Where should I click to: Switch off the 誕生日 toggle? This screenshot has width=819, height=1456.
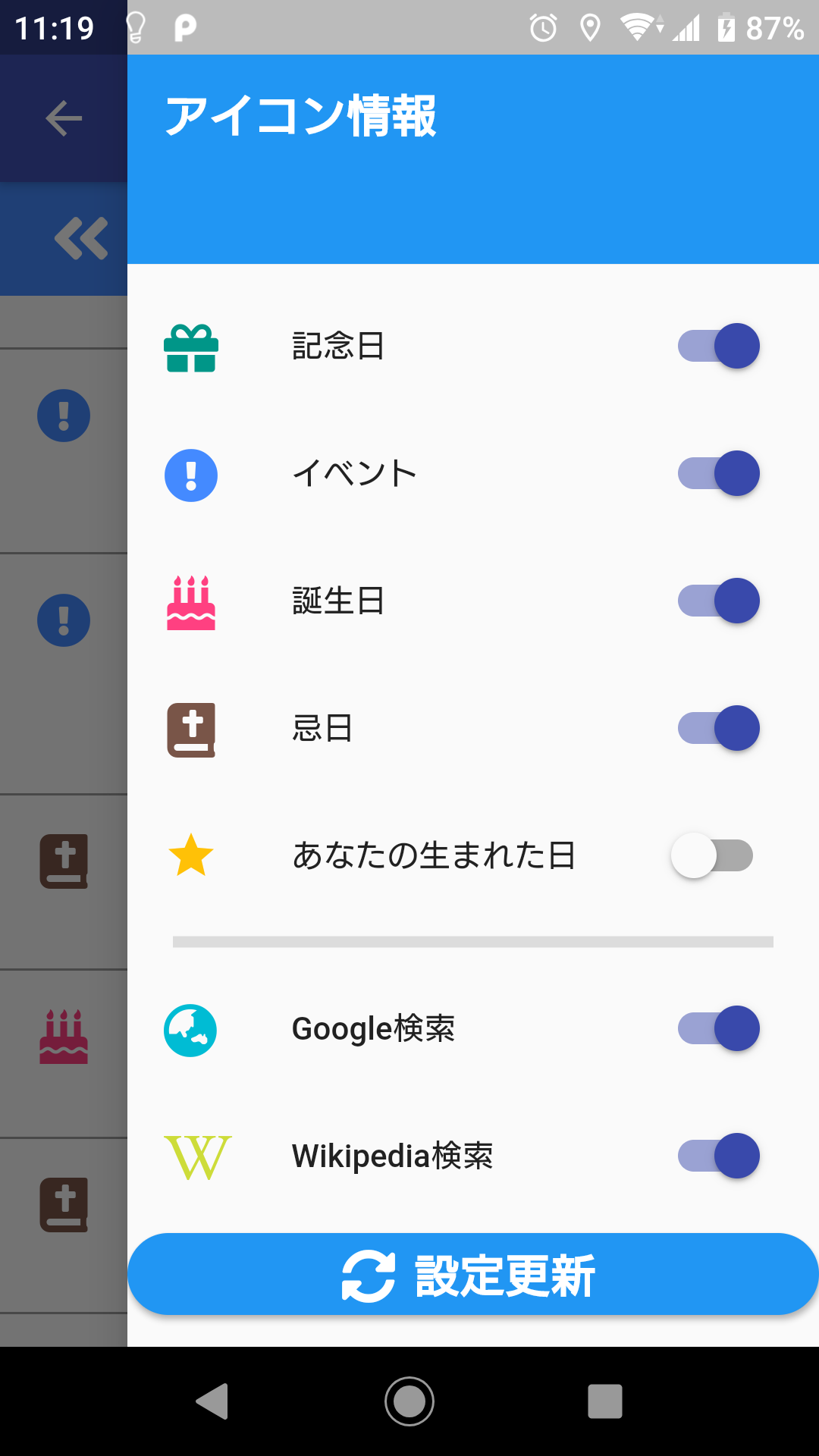(718, 601)
